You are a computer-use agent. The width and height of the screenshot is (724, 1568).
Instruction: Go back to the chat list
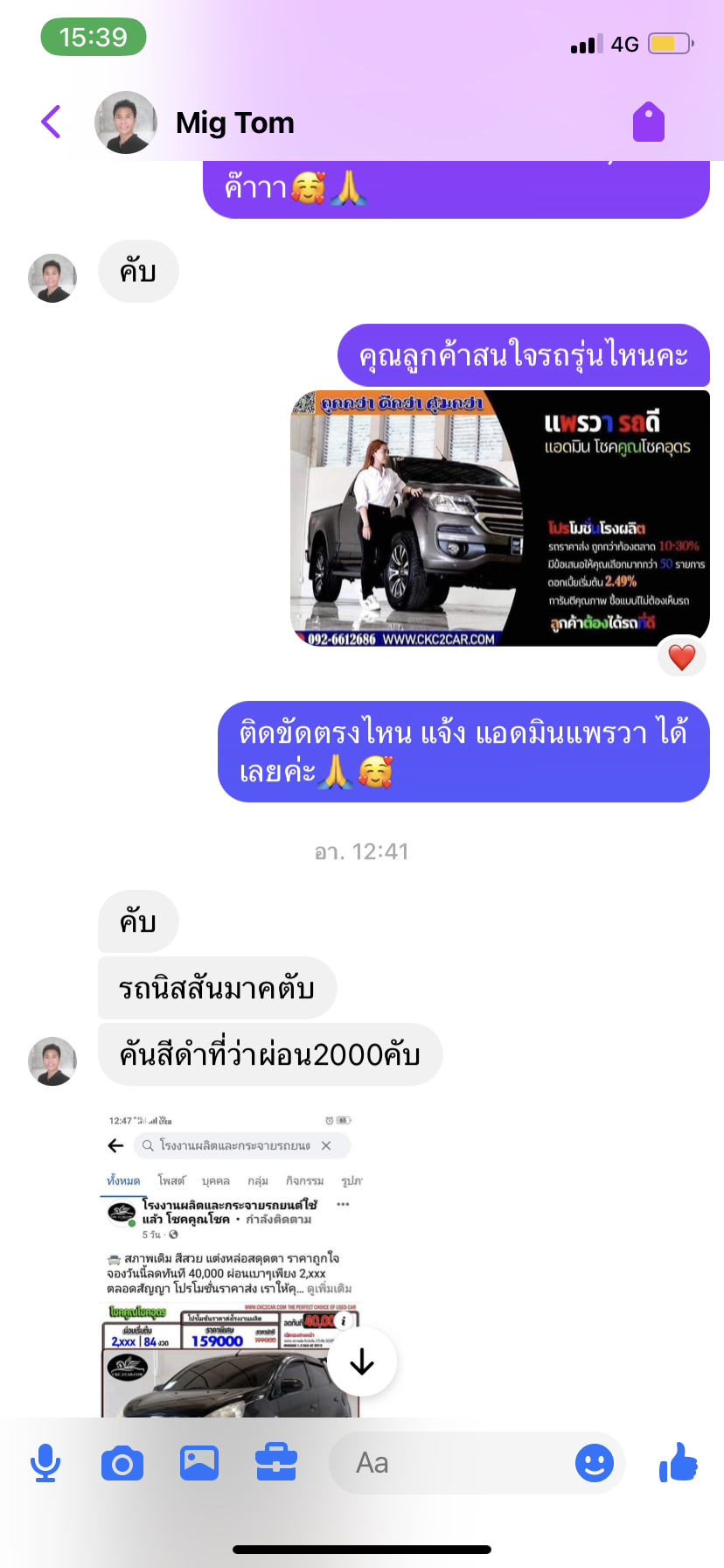pyautogui.click(x=52, y=122)
